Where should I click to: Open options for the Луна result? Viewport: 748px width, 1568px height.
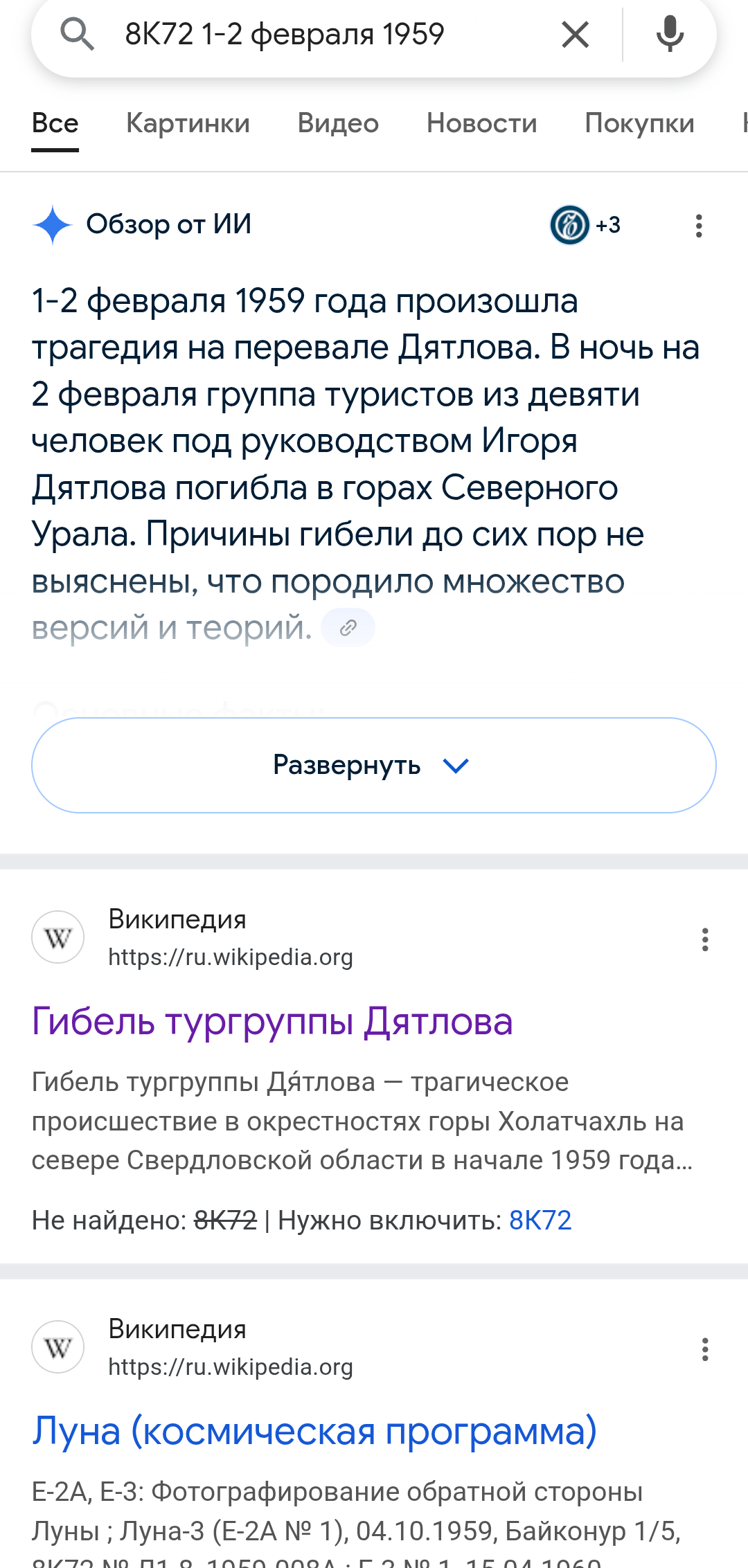[x=705, y=1349]
